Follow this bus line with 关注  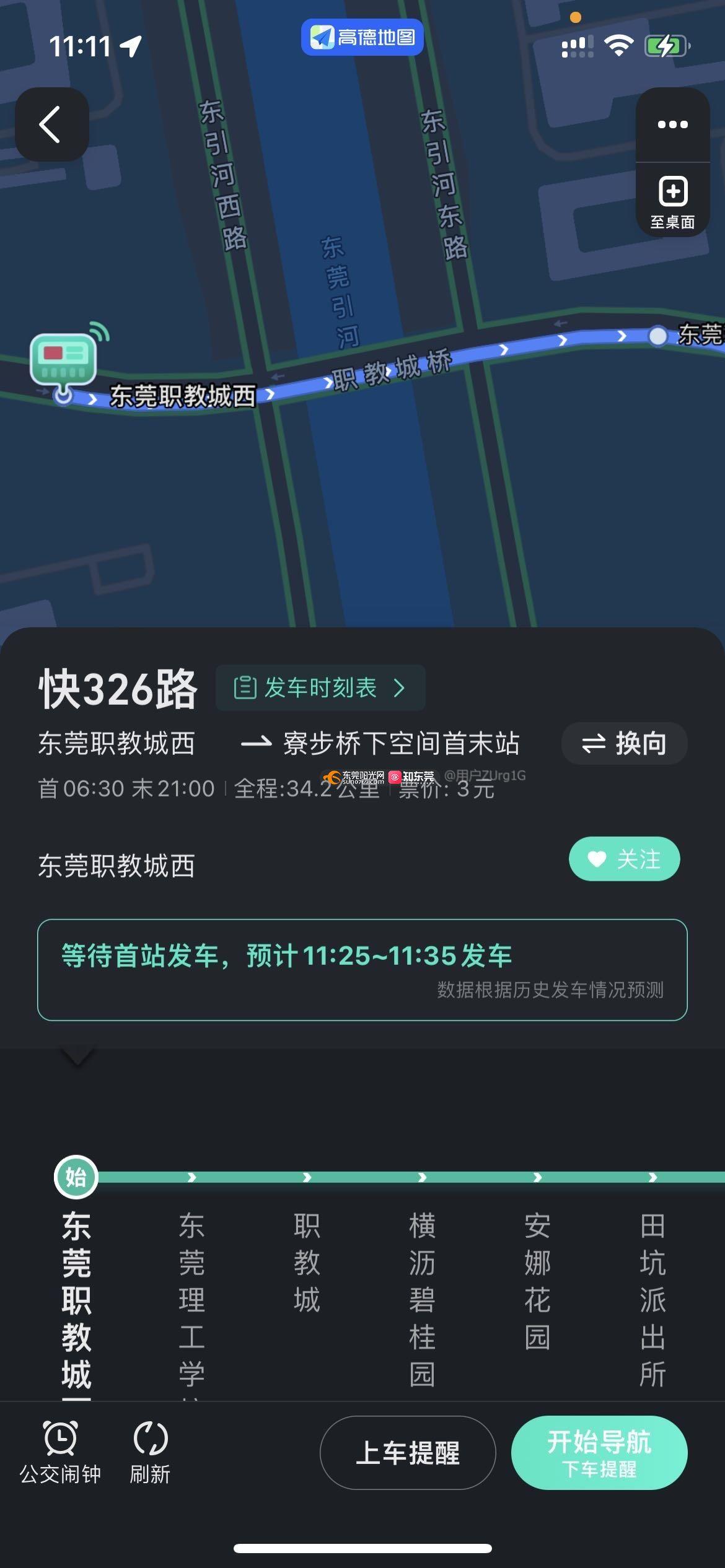click(624, 859)
